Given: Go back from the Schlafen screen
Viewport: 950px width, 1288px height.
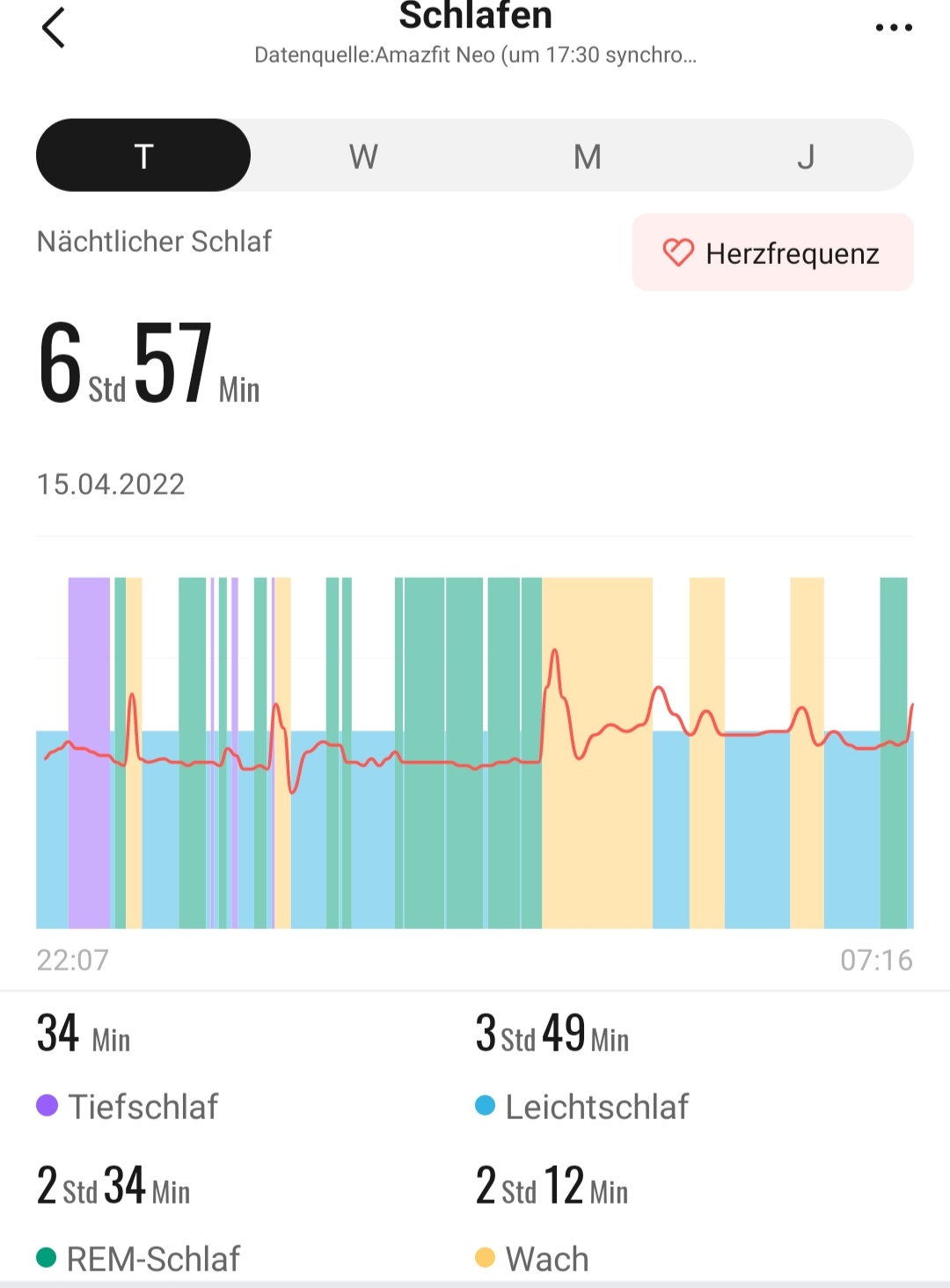Looking at the screenshot, I should (x=54, y=27).
